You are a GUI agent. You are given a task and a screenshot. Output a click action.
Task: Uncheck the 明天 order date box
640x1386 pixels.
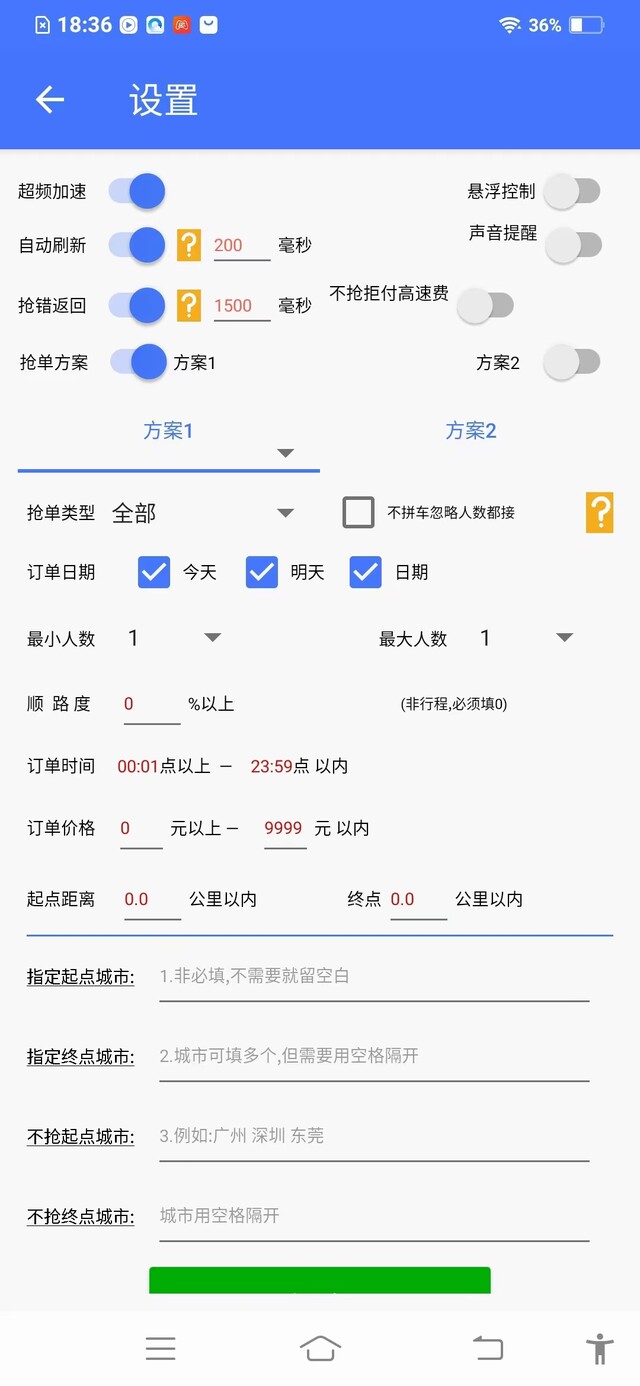point(261,572)
